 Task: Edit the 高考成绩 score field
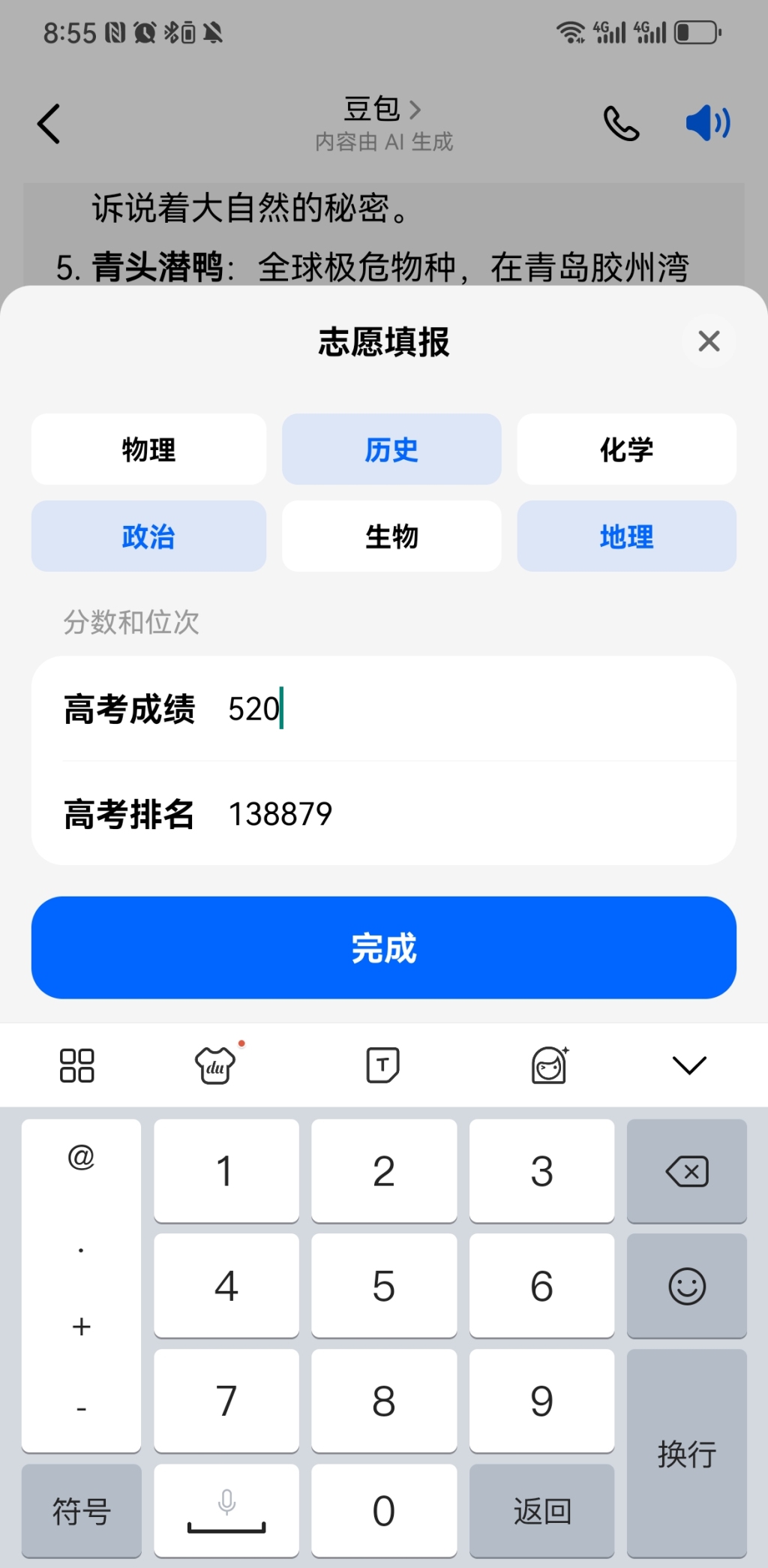(x=384, y=709)
